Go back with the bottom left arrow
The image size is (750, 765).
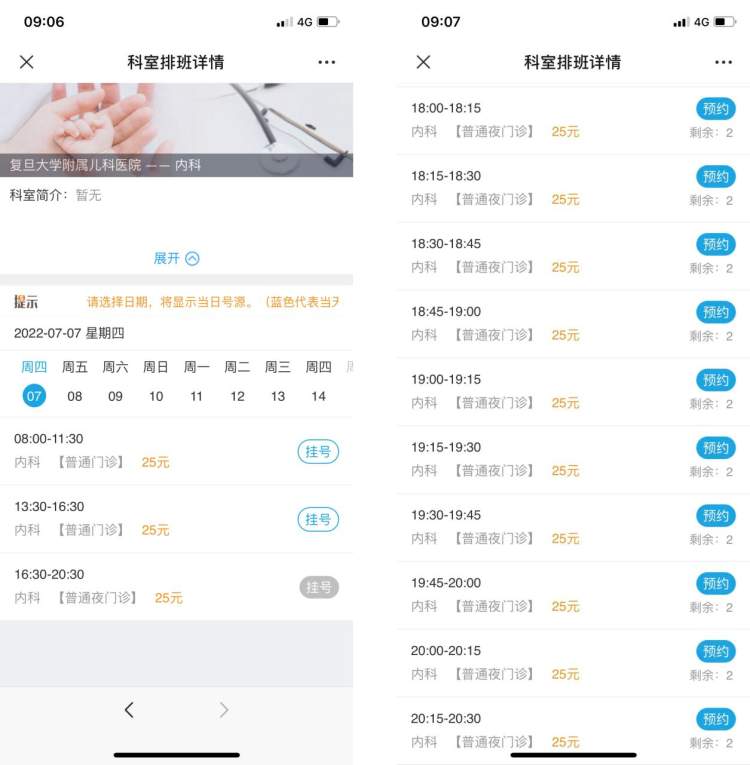tap(129, 710)
